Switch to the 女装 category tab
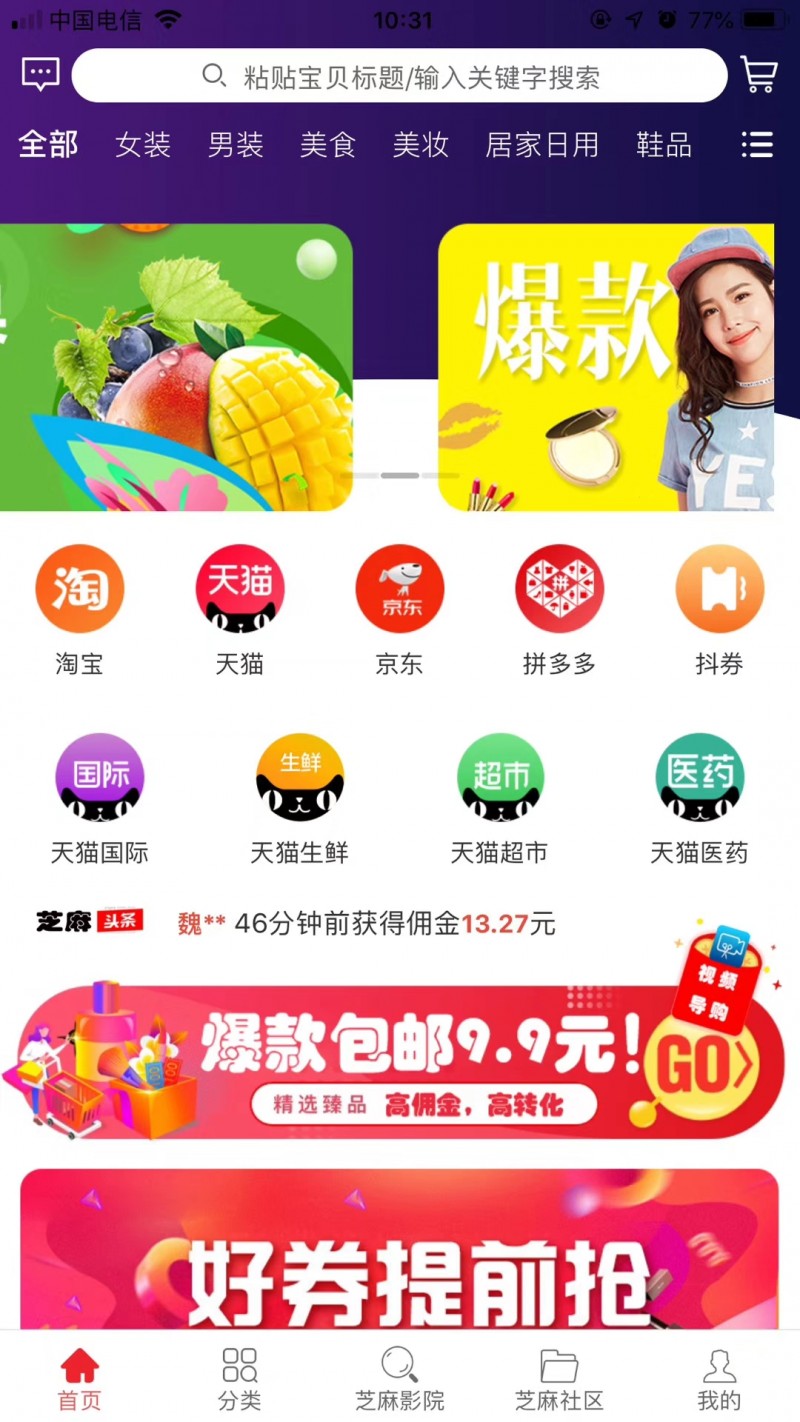800x1422 pixels. pos(143,145)
